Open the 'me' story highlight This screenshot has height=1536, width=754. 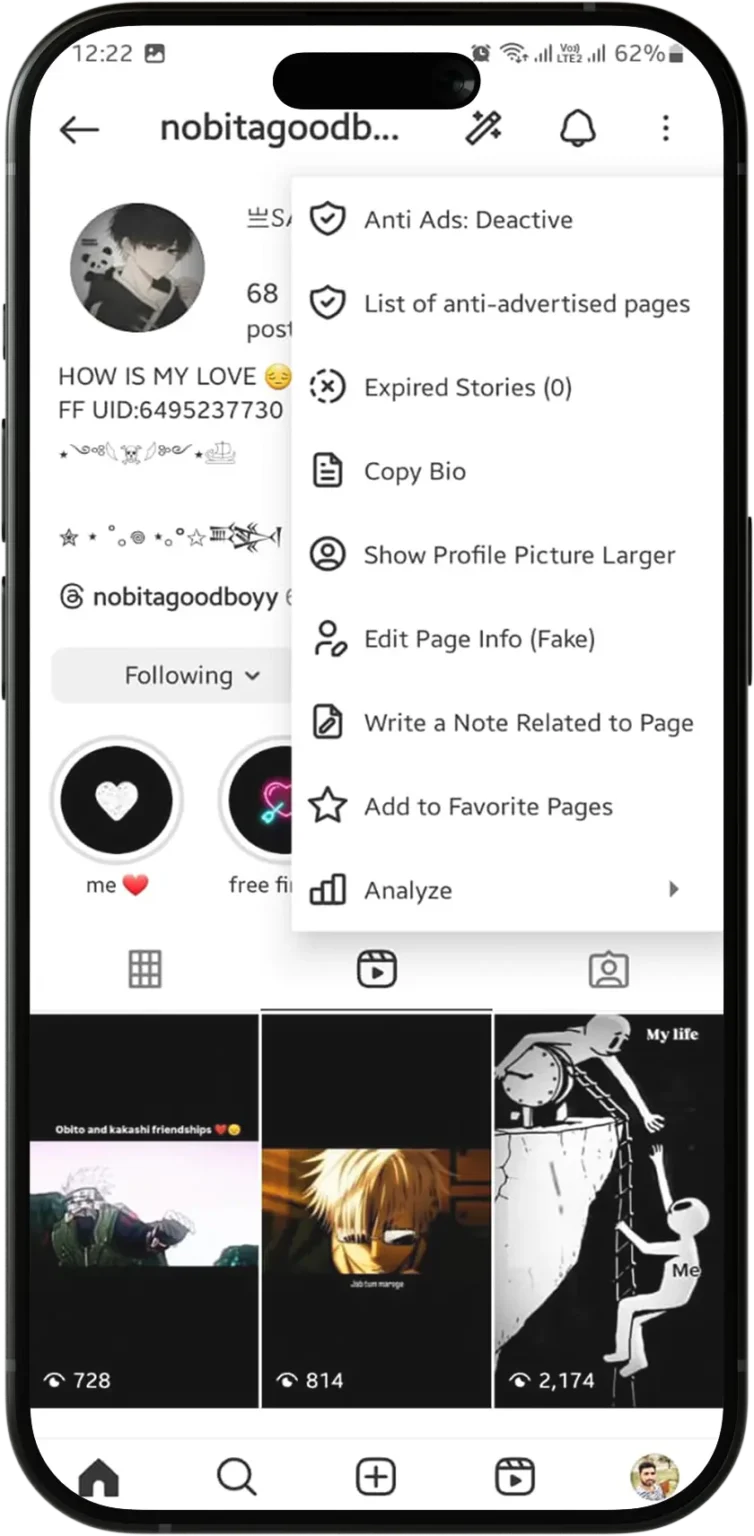(116, 802)
